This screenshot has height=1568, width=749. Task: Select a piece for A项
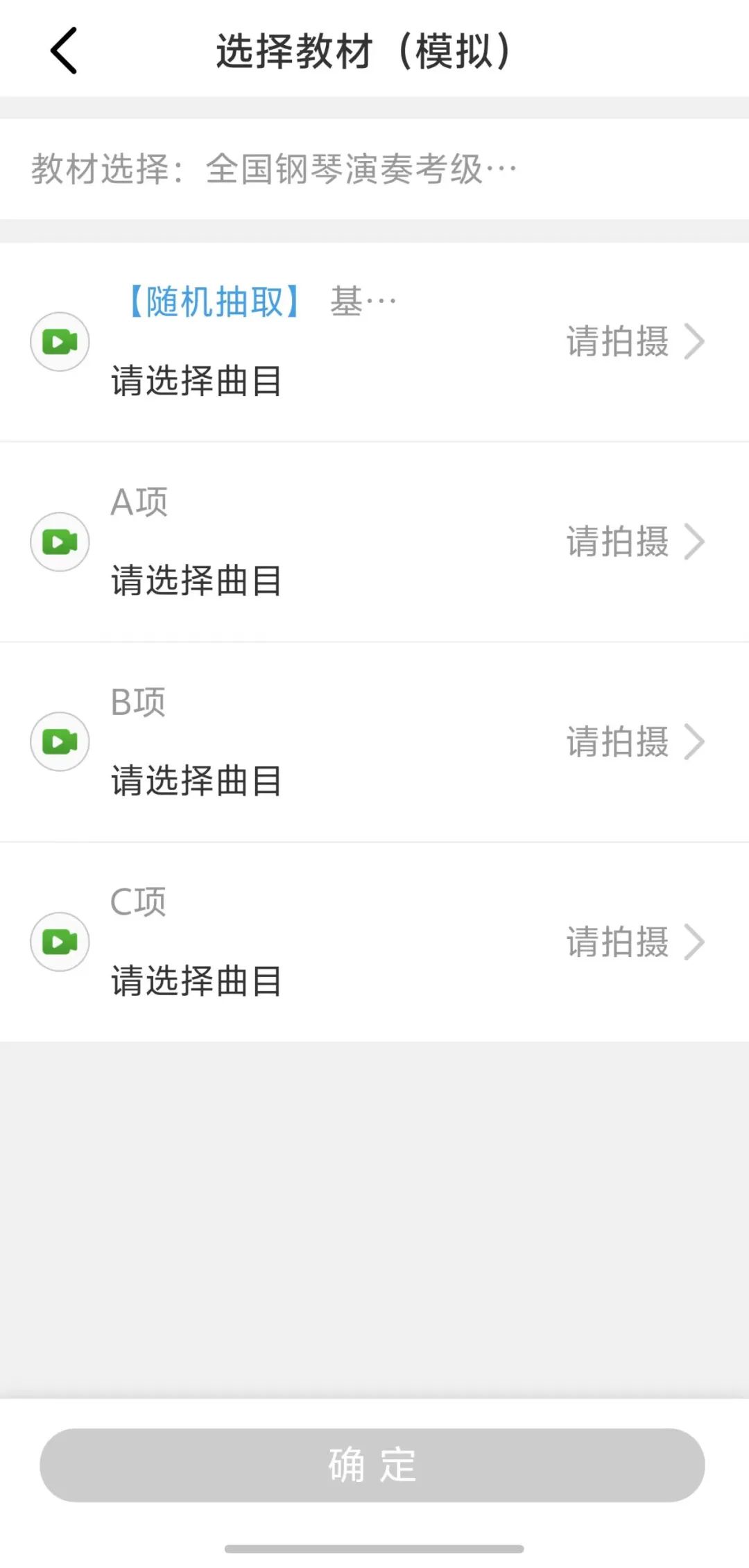(196, 580)
